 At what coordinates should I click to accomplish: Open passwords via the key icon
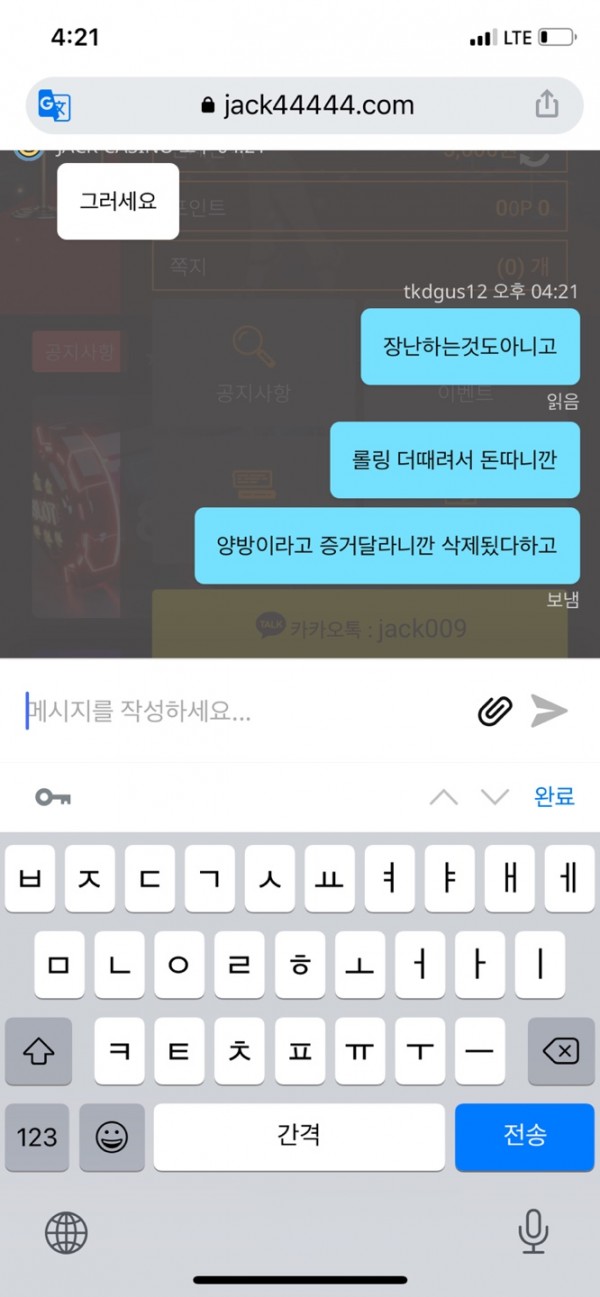52,797
